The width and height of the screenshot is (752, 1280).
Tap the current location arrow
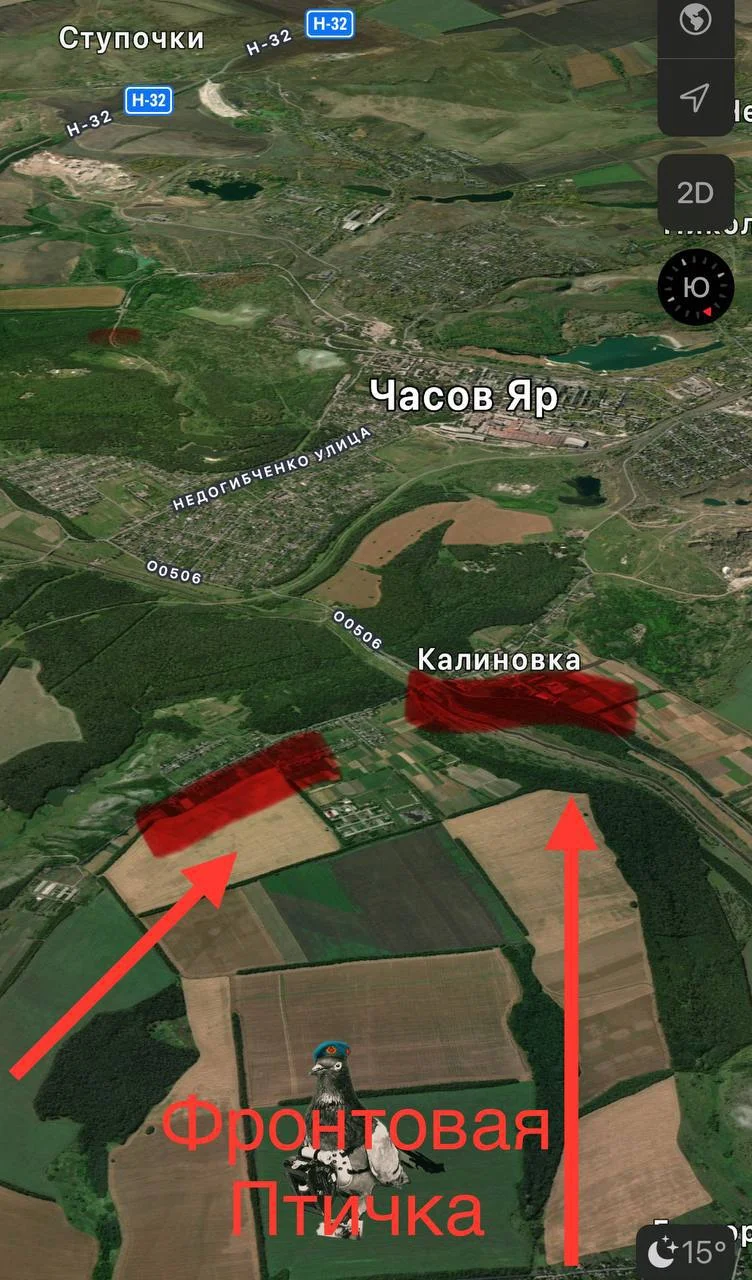[695, 97]
